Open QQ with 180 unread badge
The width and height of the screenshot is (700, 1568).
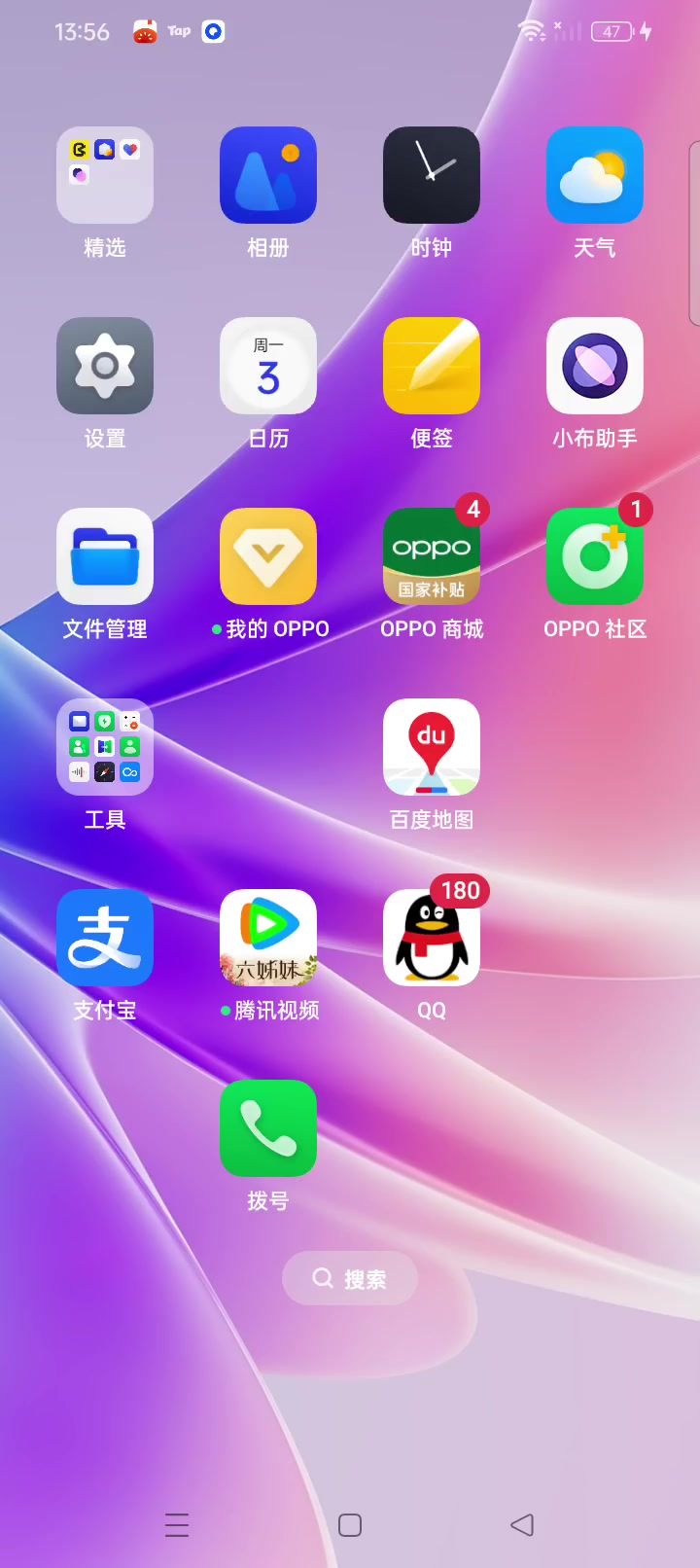click(x=432, y=938)
